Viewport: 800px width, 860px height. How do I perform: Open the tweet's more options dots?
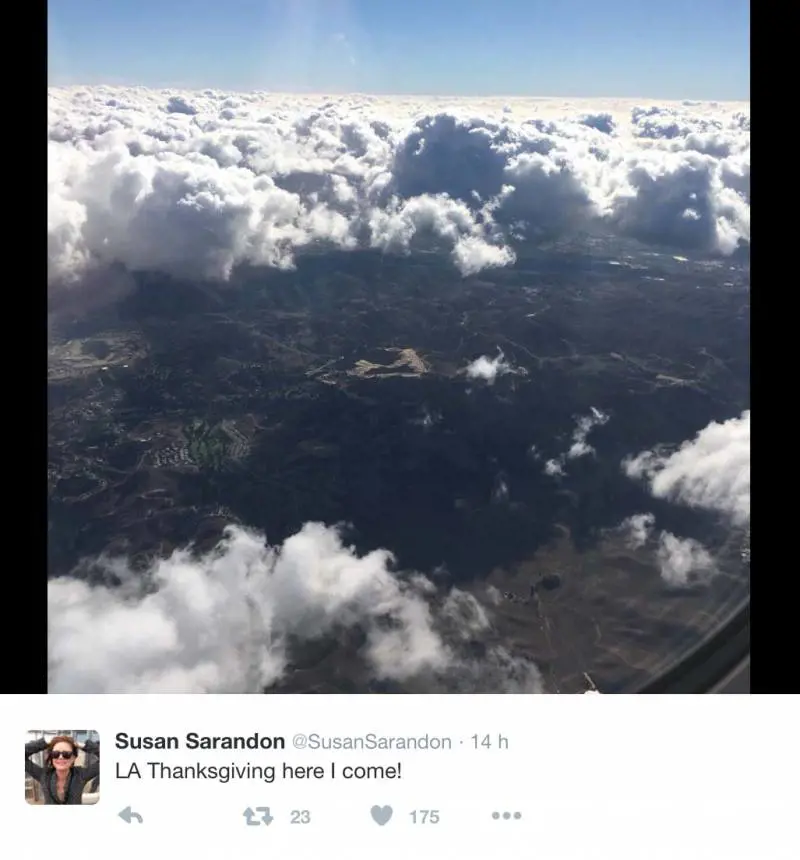pyautogui.click(x=506, y=816)
